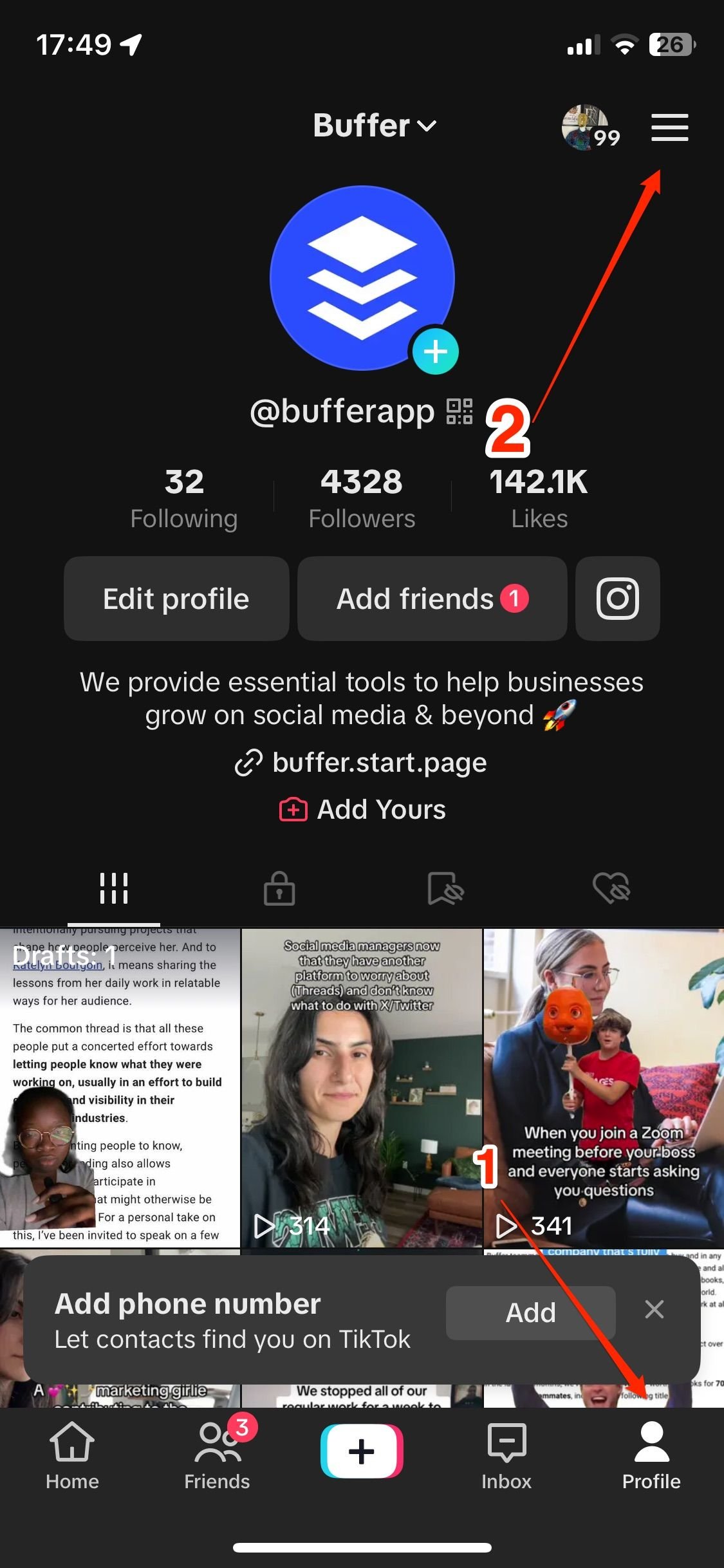Switch to the liked videos heart tab
724x1568 pixels.
[x=611, y=889]
